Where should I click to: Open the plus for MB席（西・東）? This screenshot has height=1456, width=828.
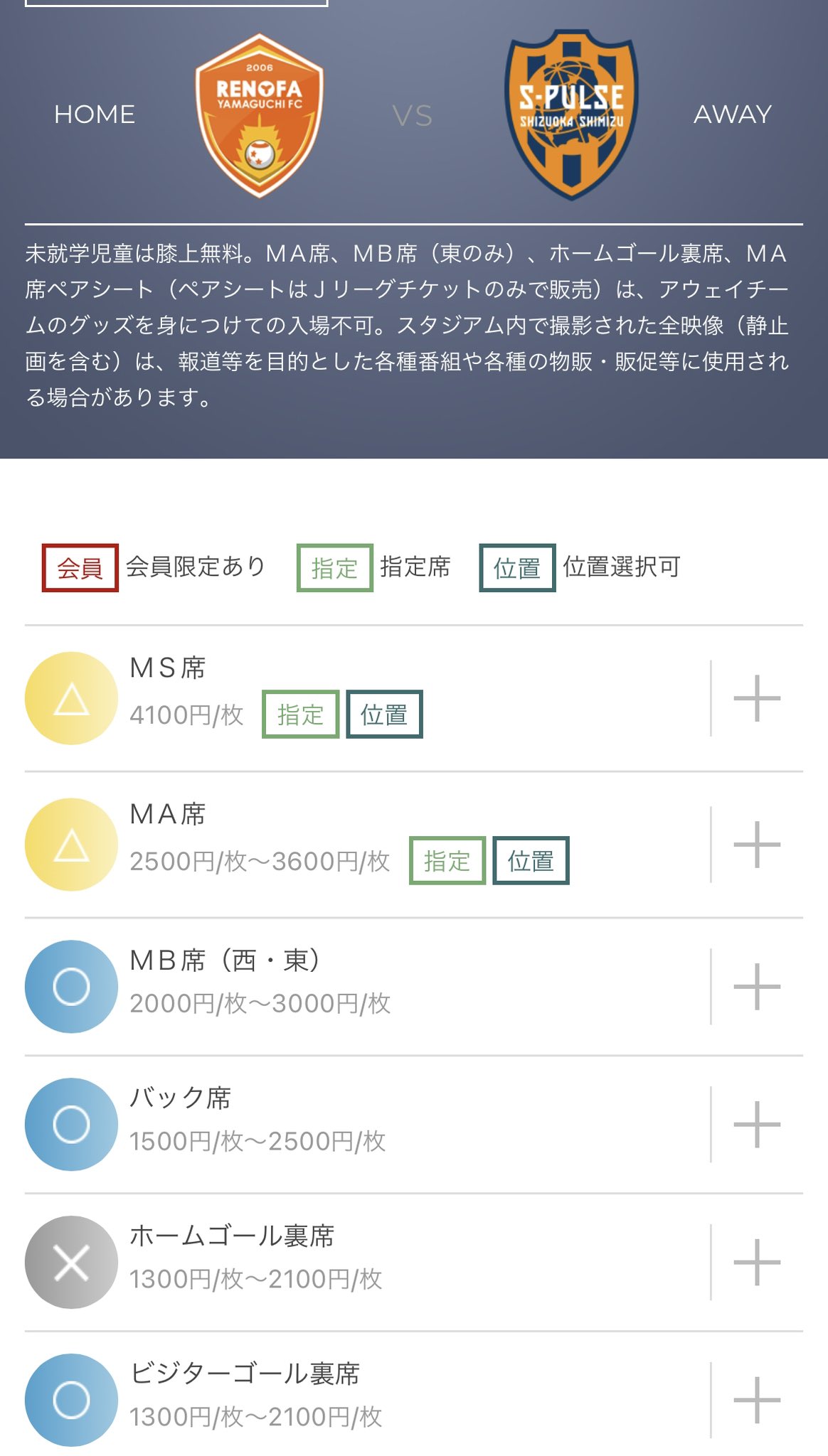coord(757,986)
